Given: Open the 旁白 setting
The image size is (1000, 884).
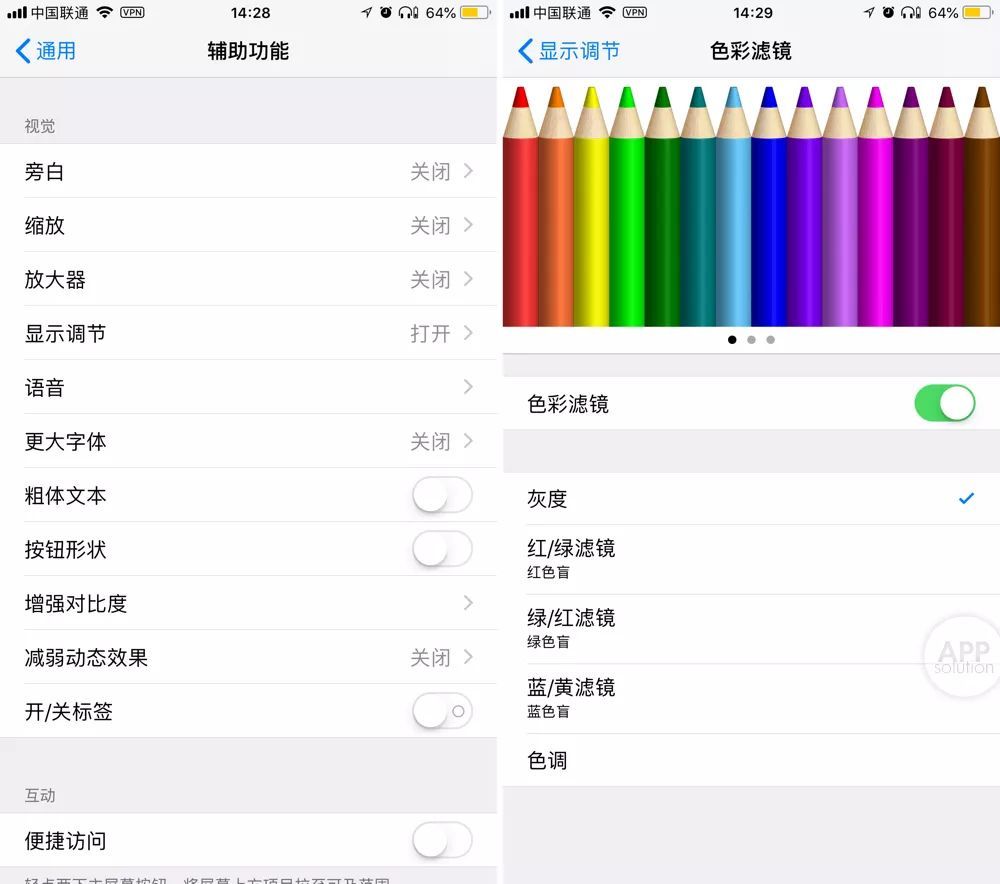Looking at the screenshot, I should pos(248,172).
